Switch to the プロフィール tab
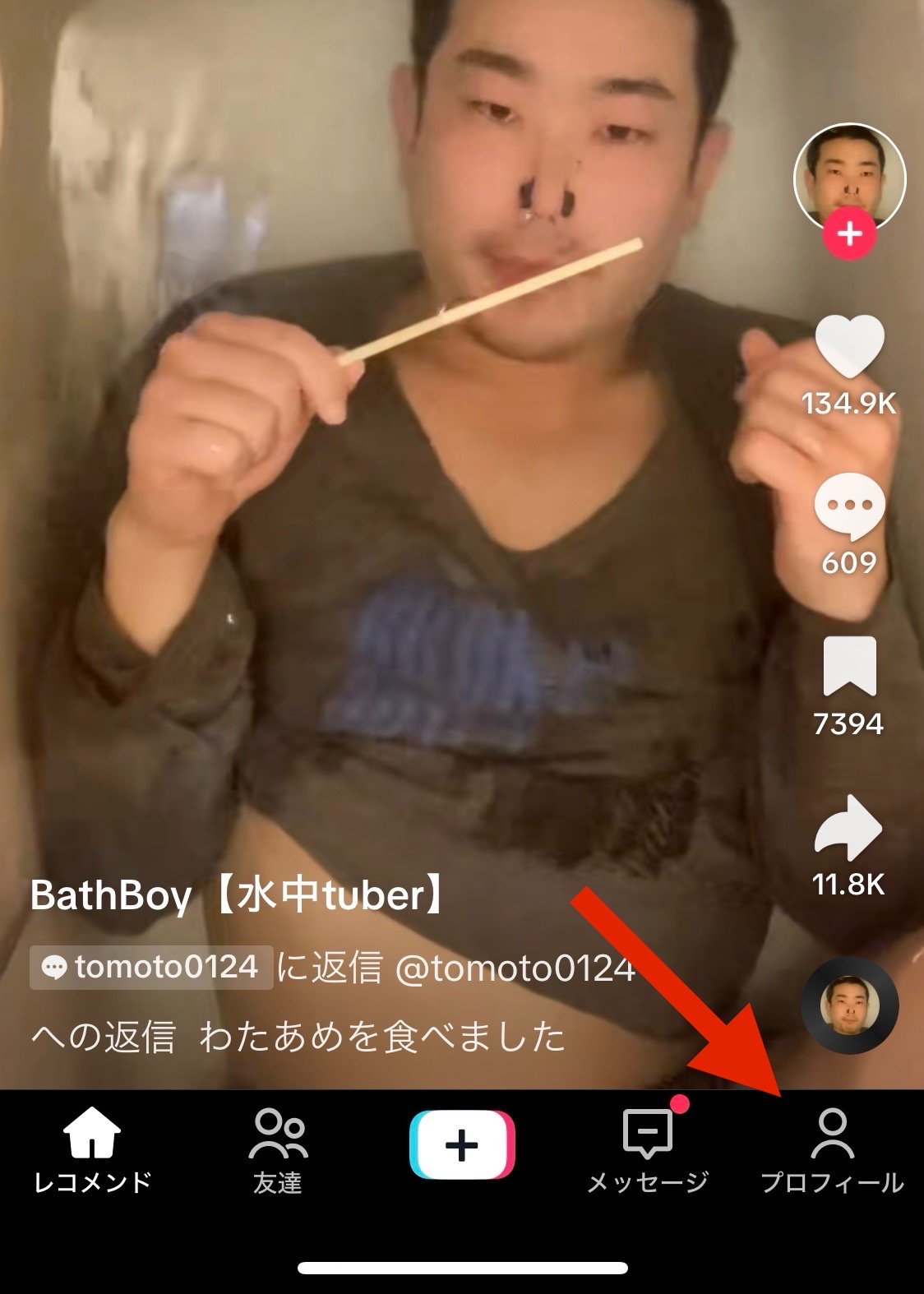This screenshot has width=924, height=1294. (832, 1149)
